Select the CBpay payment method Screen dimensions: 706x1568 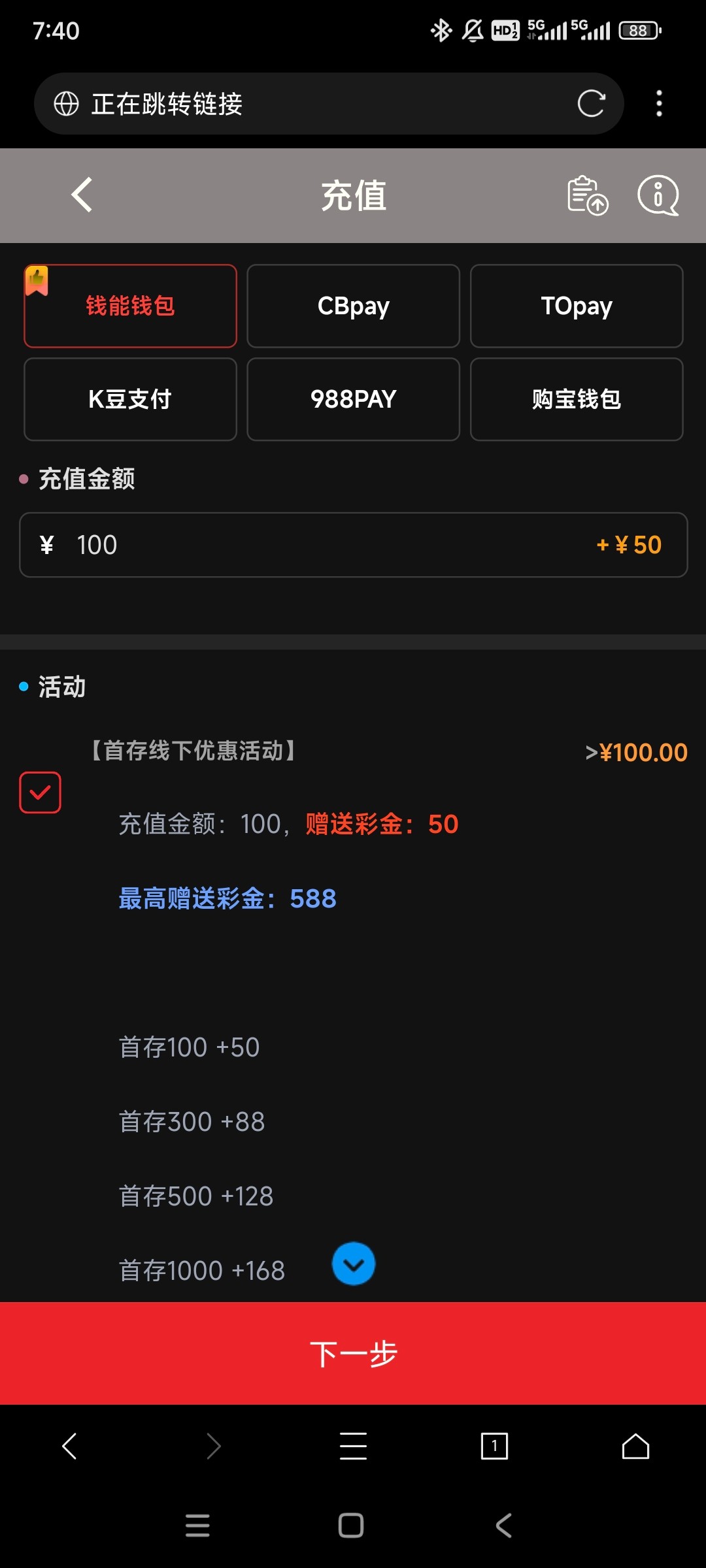[353, 305]
